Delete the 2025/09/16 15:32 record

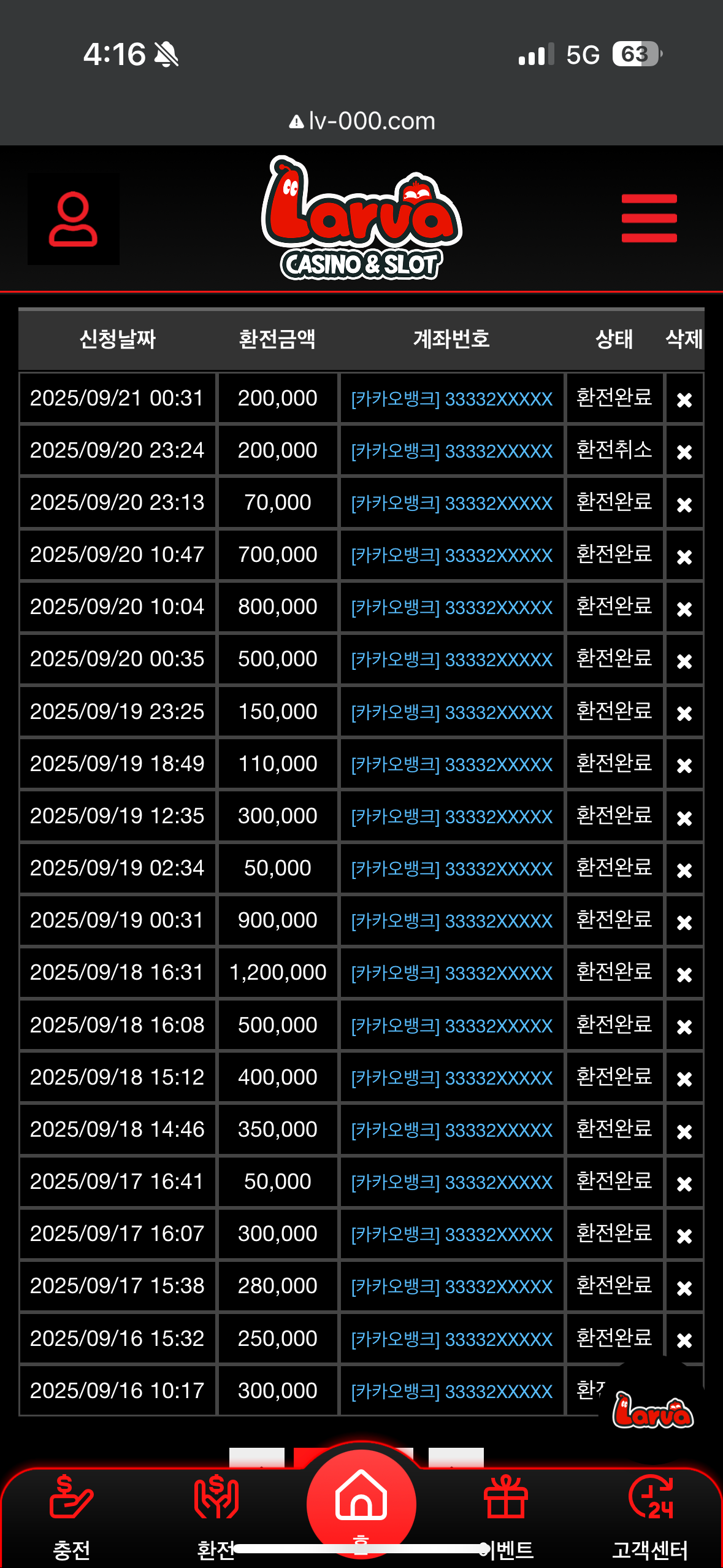684,1340
